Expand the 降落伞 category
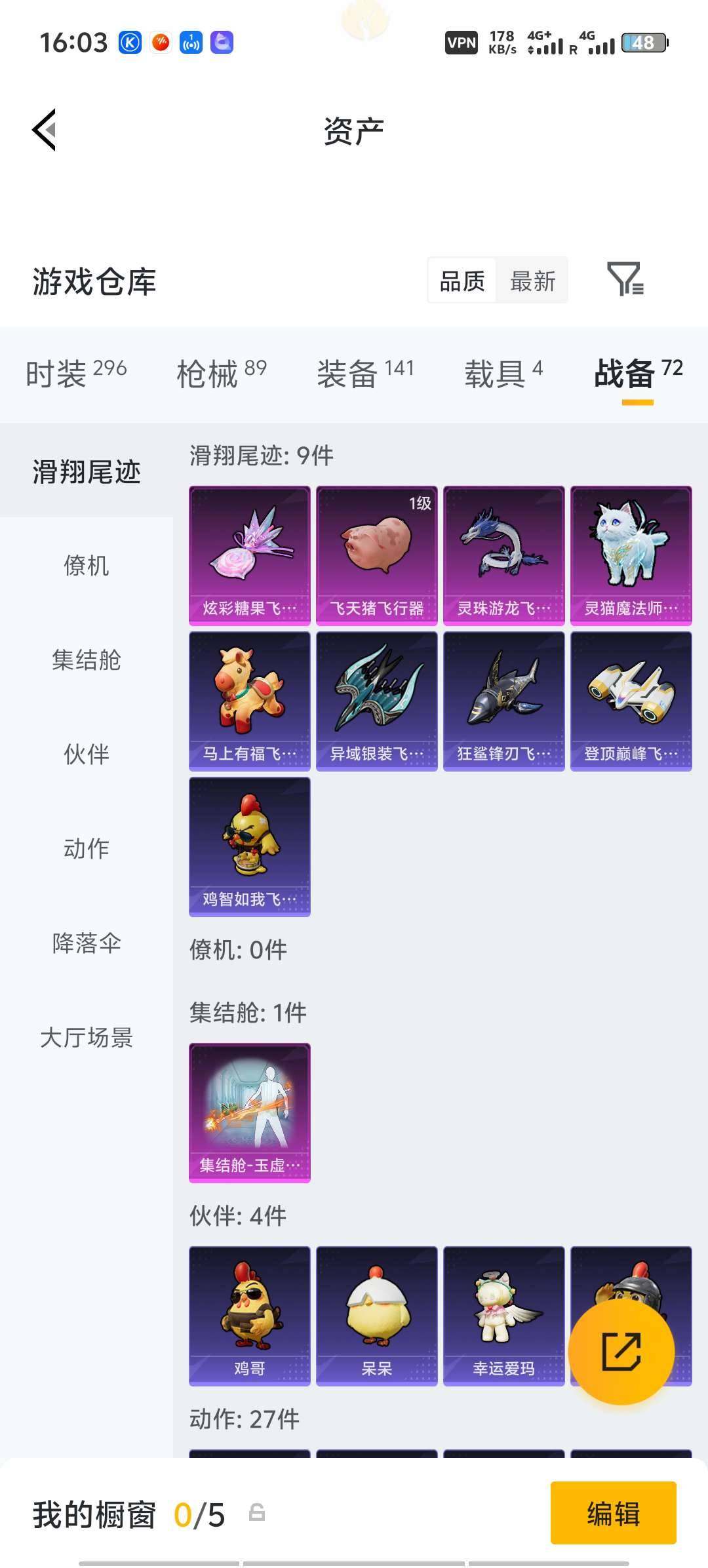The height and width of the screenshot is (1568, 708). (x=85, y=944)
